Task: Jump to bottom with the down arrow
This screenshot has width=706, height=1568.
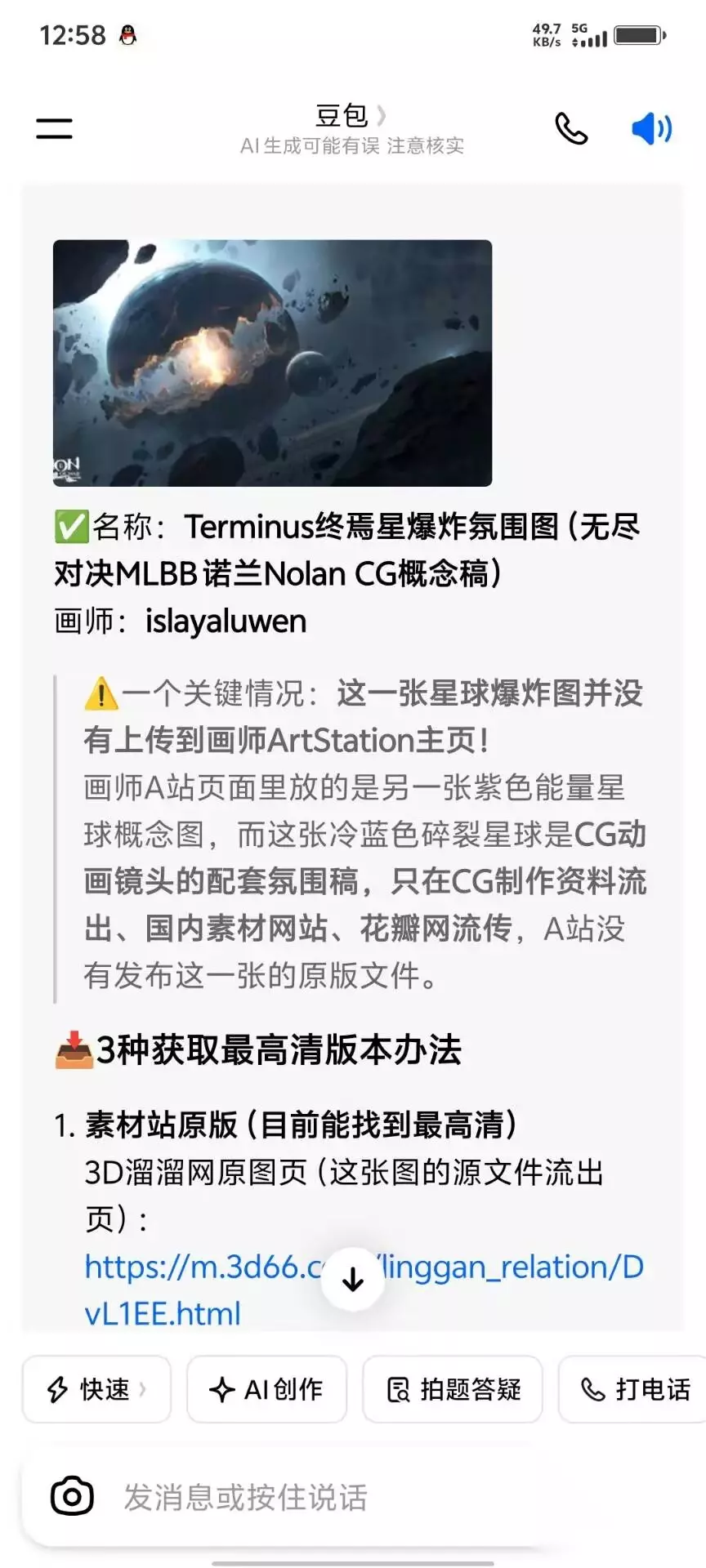Action: pos(353,1280)
